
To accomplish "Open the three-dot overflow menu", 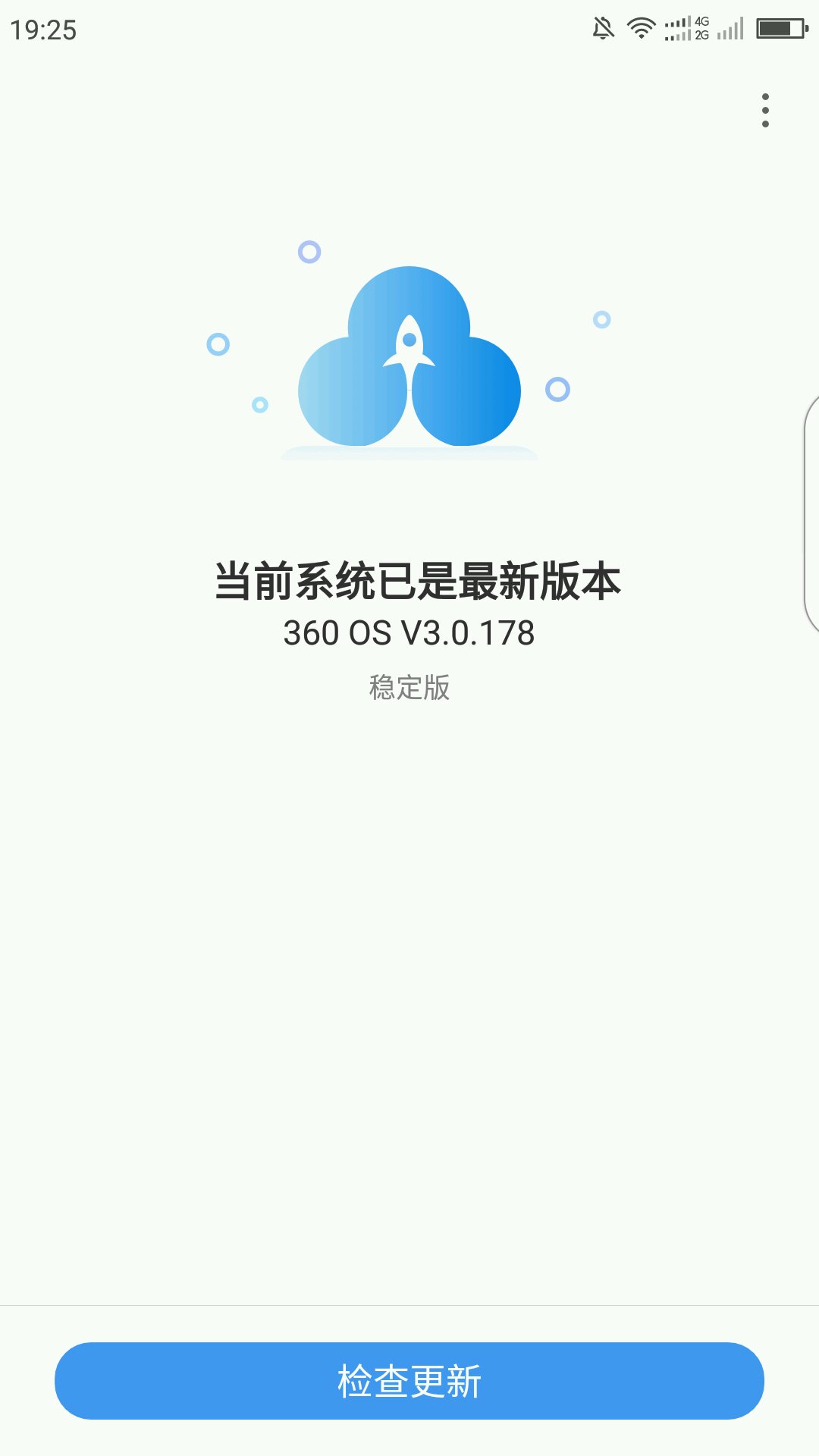I will point(765,111).
